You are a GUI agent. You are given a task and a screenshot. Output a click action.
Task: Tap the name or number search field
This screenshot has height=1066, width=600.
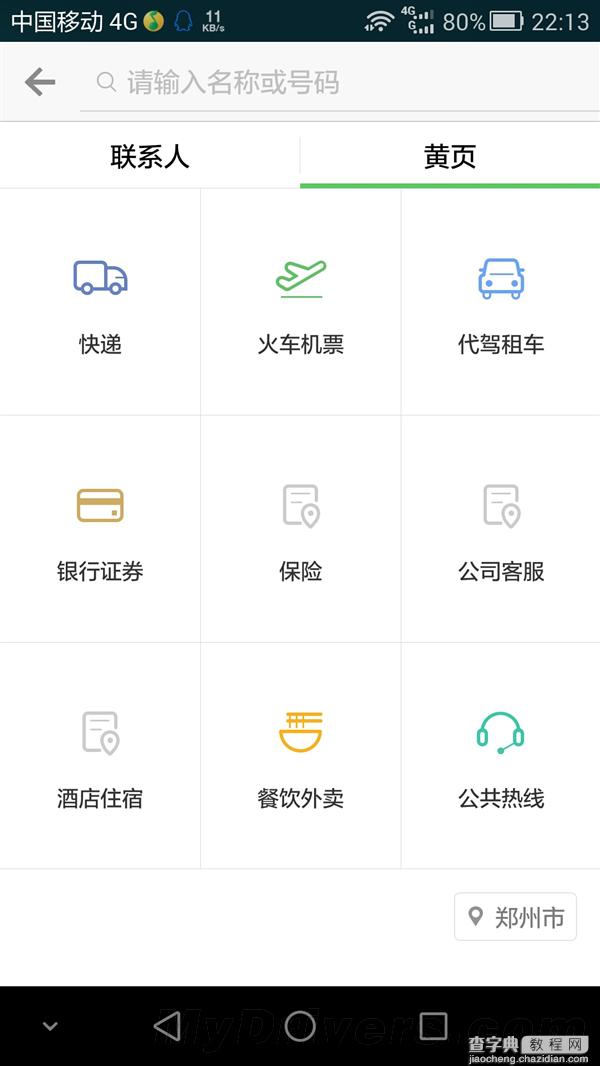pos(340,82)
